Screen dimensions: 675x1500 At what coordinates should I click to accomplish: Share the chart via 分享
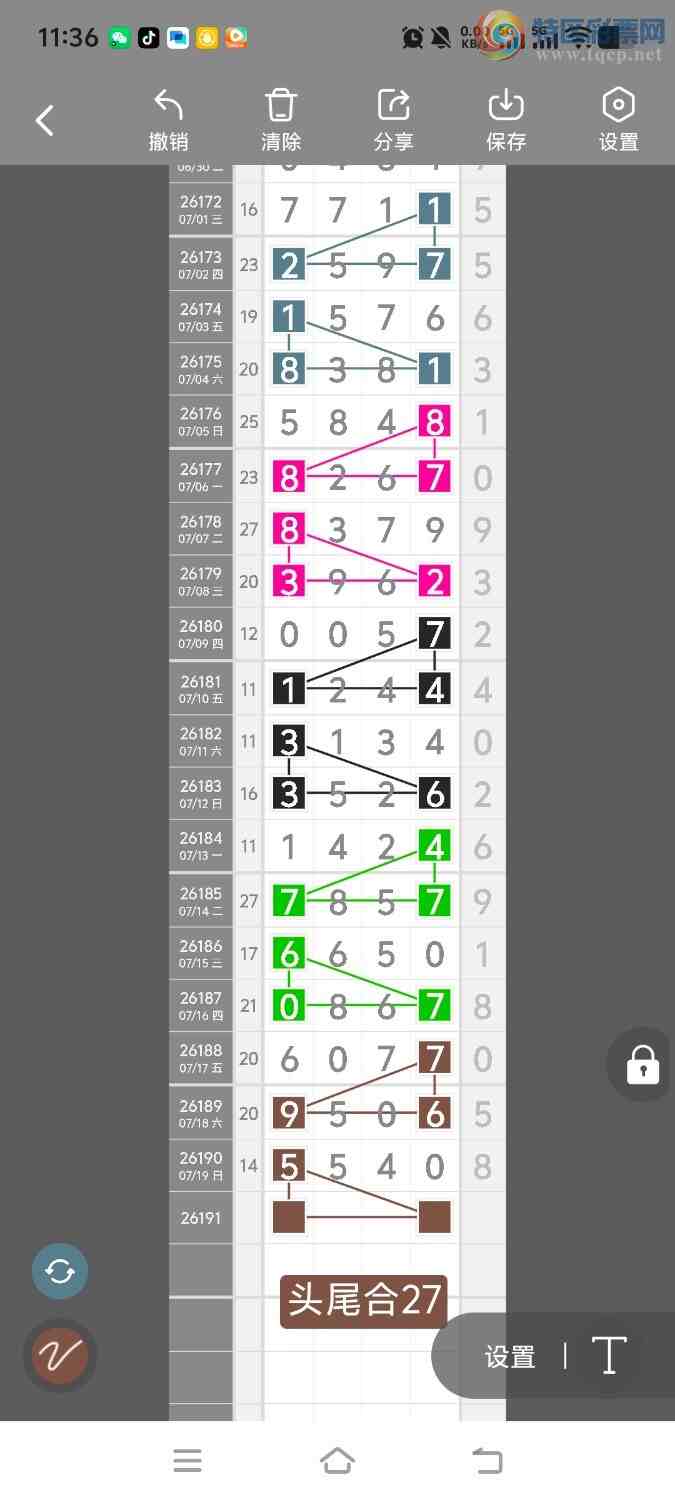click(393, 121)
